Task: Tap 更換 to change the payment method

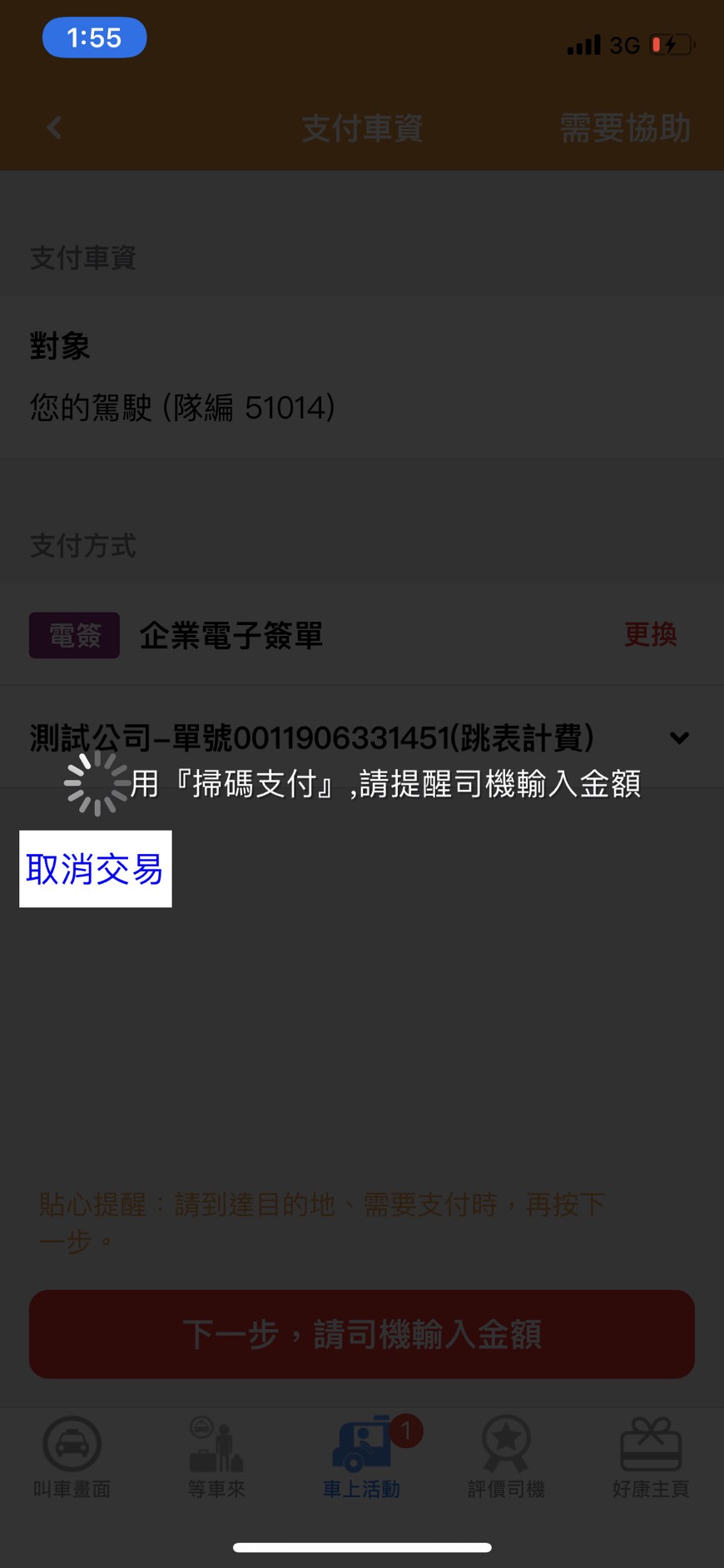Action: click(x=650, y=635)
